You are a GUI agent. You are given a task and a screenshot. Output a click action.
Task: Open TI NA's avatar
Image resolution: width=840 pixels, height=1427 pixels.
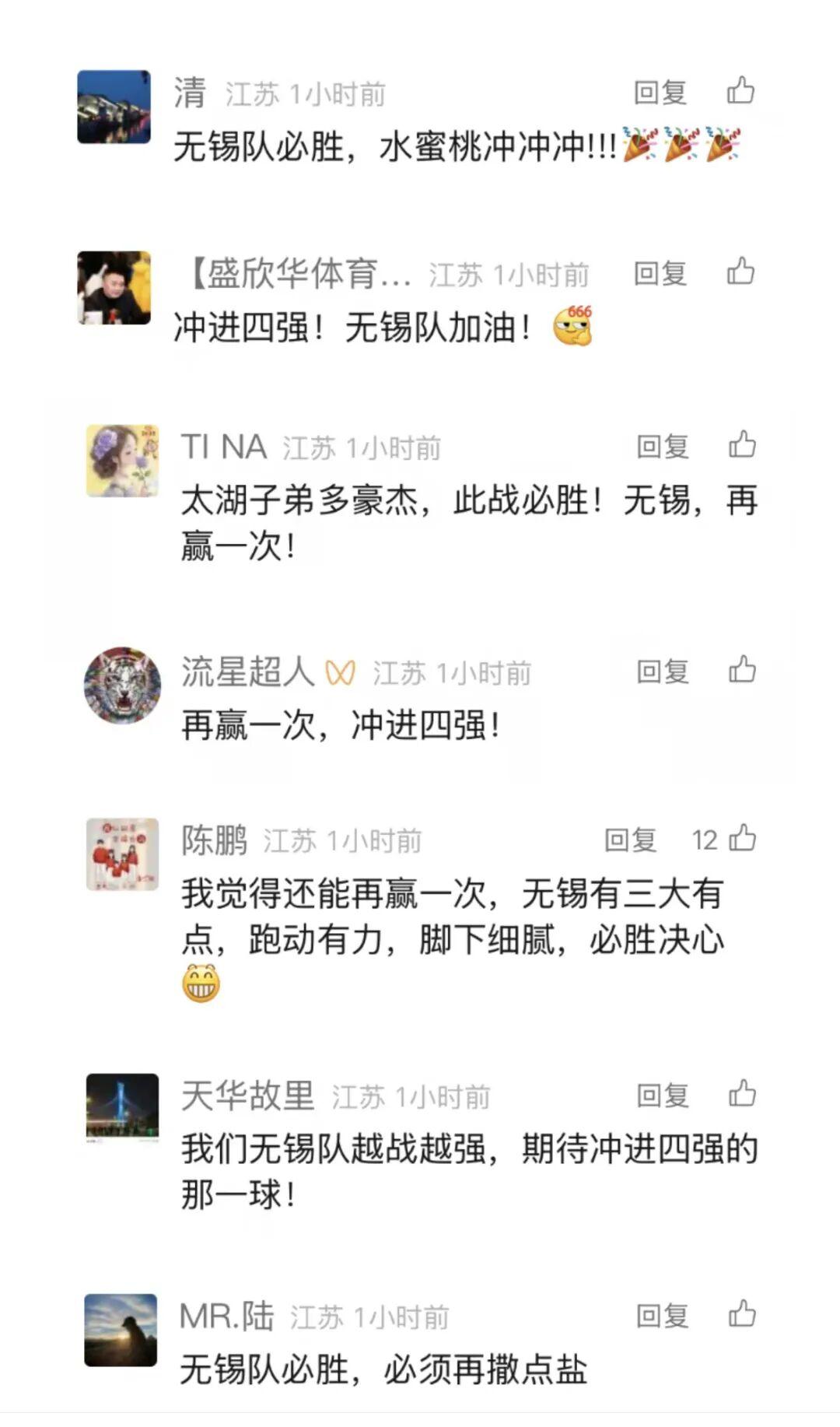(x=122, y=461)
